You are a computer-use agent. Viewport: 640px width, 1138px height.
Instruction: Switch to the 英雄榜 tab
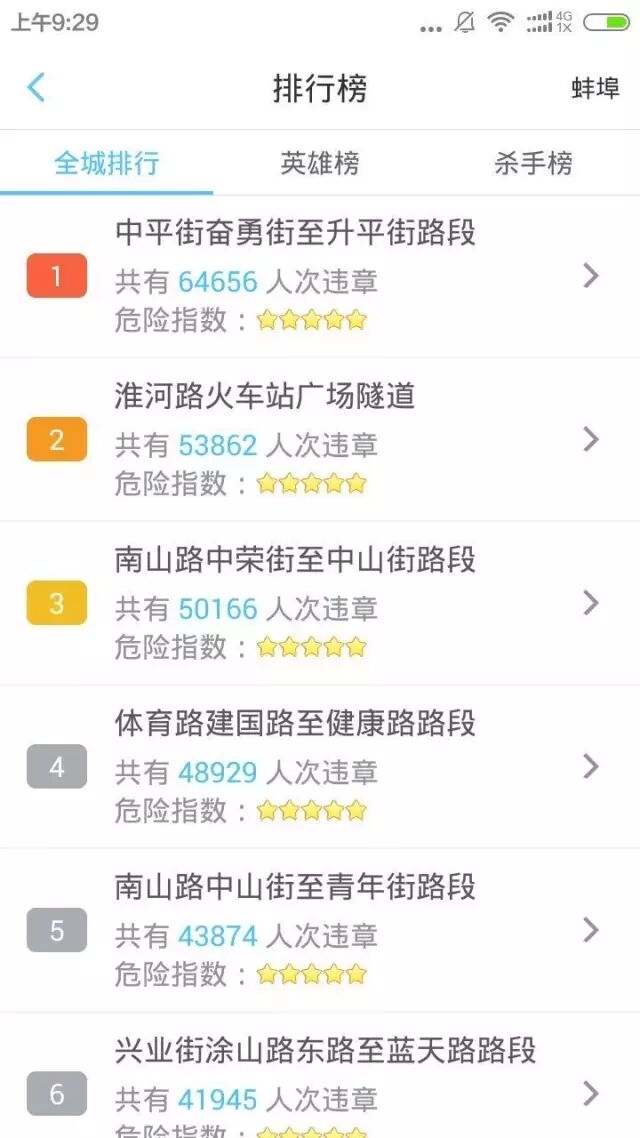pyautogui.click(x=319, y=163)
